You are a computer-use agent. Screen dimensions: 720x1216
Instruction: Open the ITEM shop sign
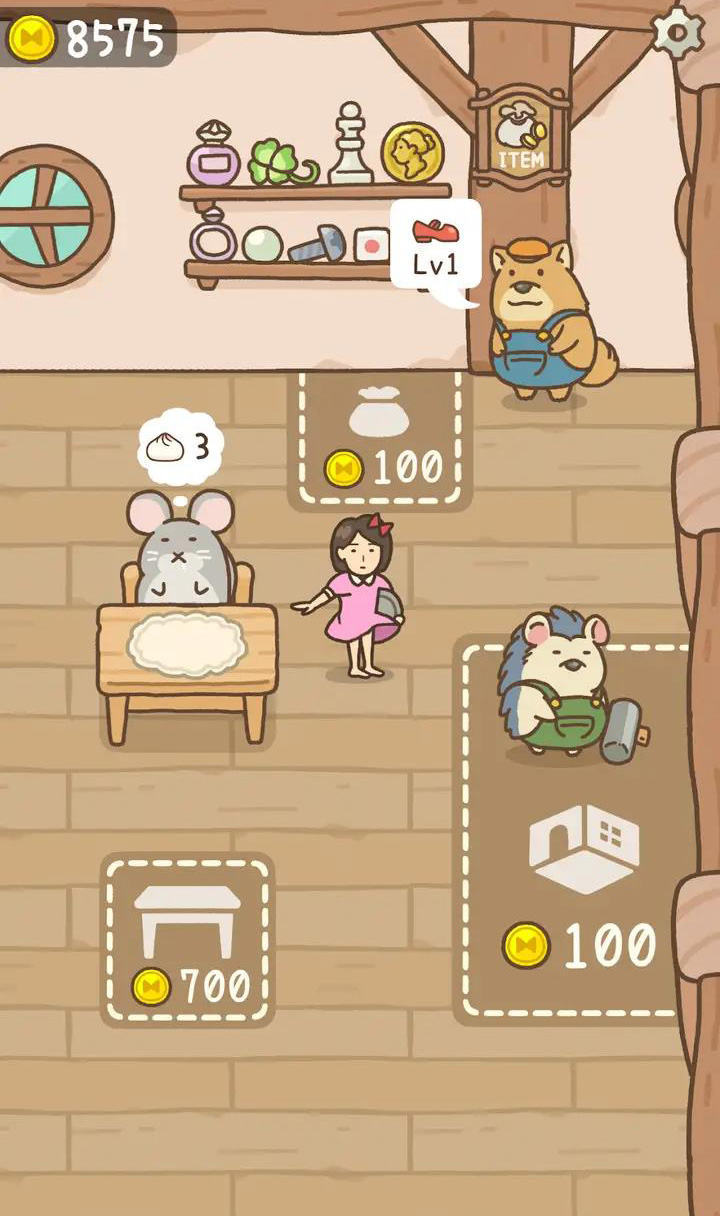tap(521, 137)
